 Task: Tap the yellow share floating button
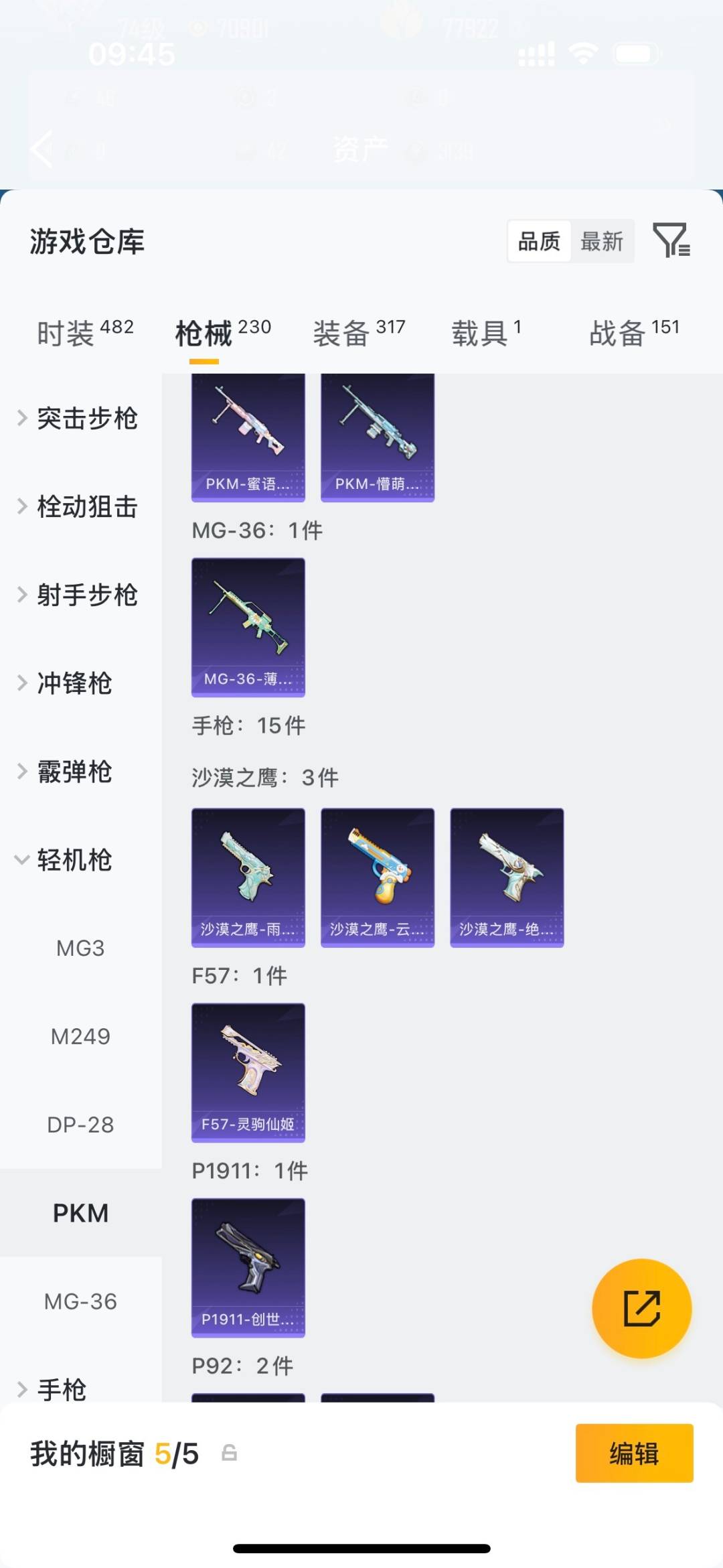641,1308
